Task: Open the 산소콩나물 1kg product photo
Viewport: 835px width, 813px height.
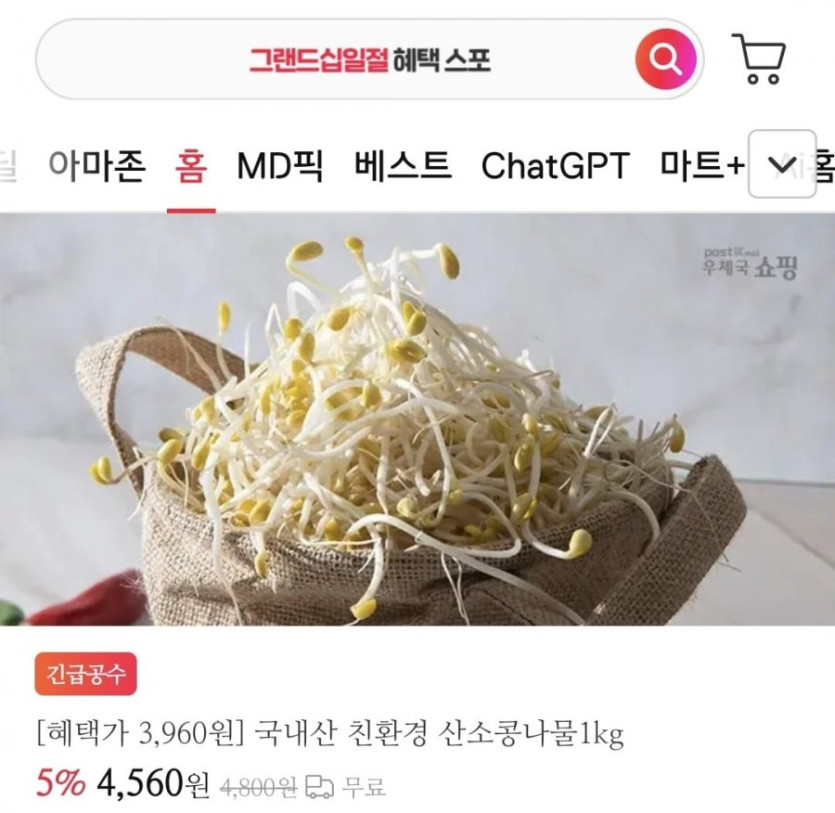Action: click(x=417, y=420)
